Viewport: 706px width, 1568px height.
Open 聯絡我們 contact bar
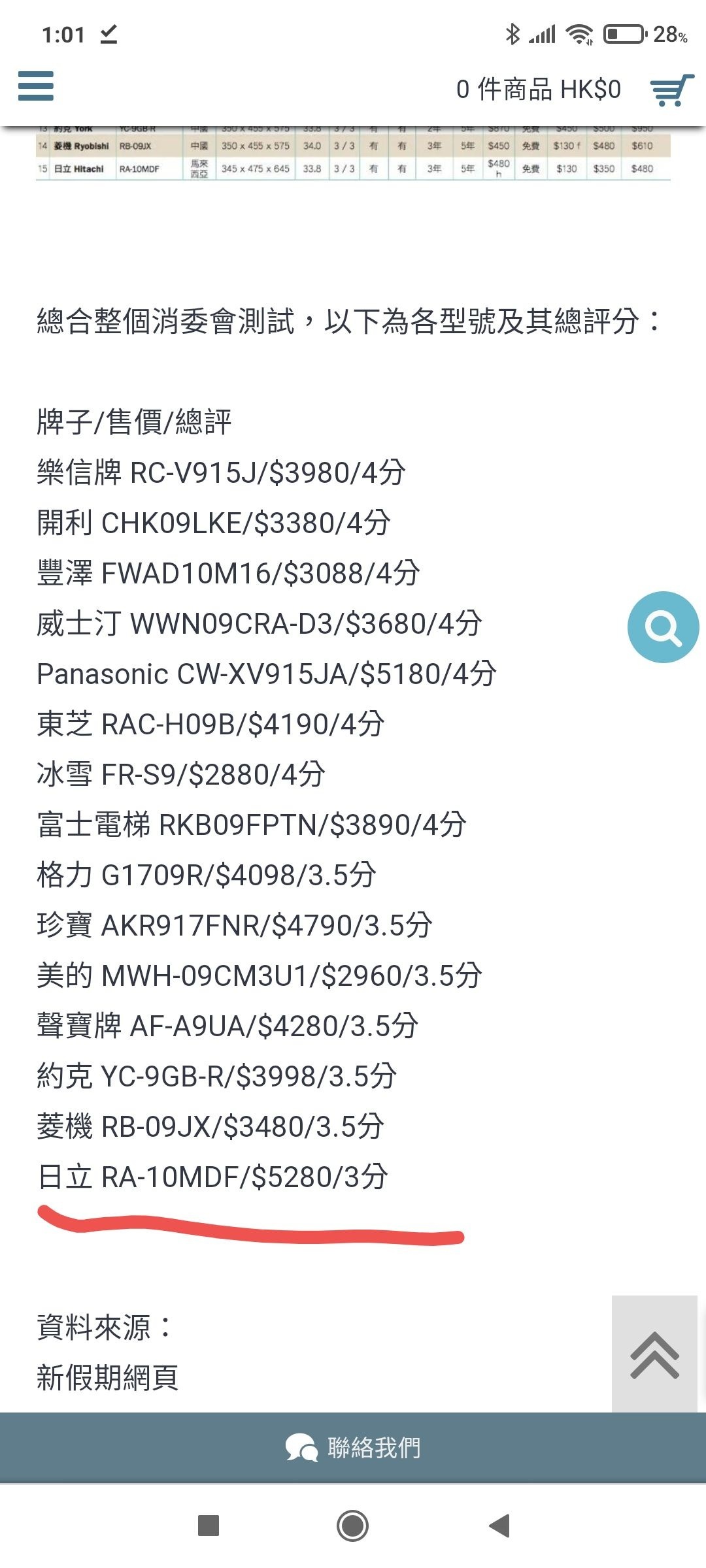click(353, 1448)
